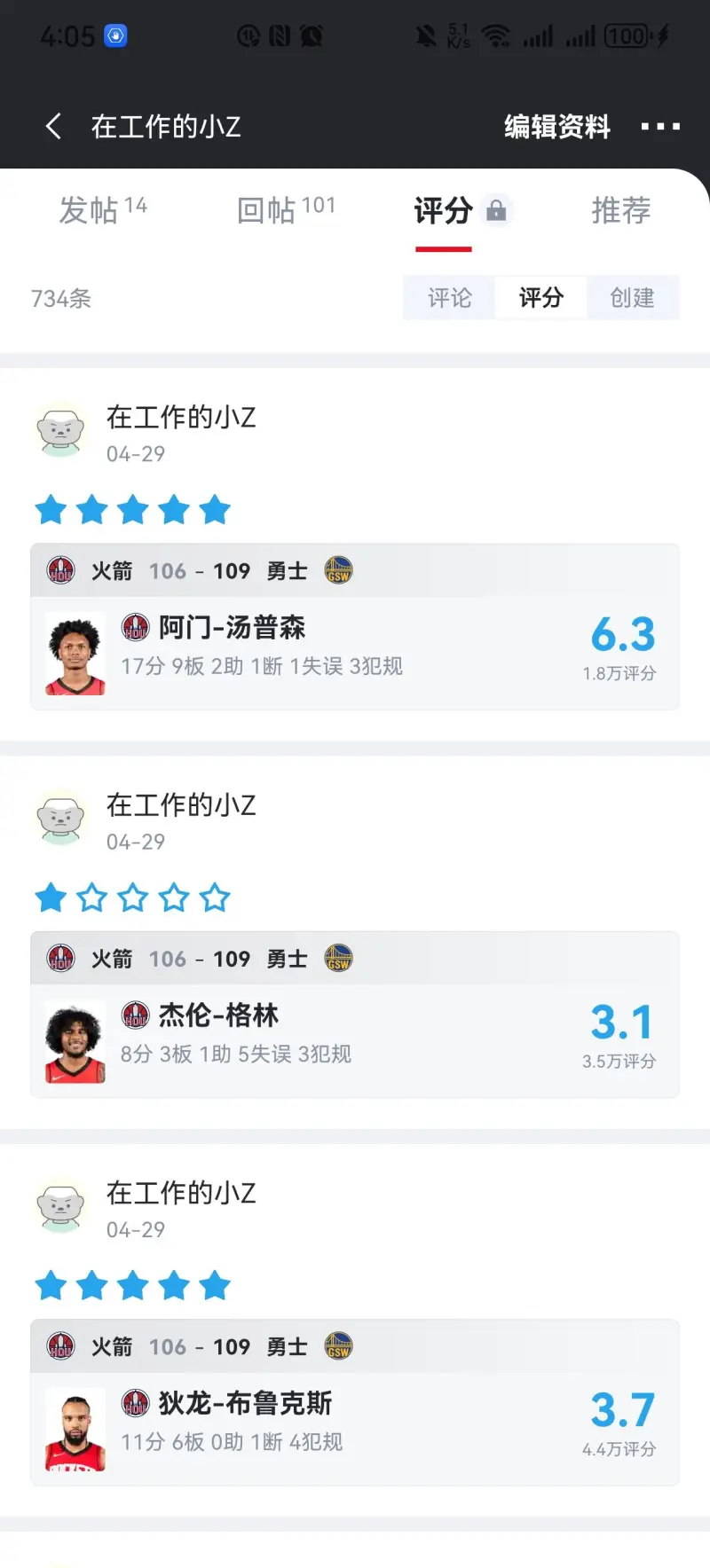
Task: Switch to the 回帖 tab
Action: click(286, 211)
